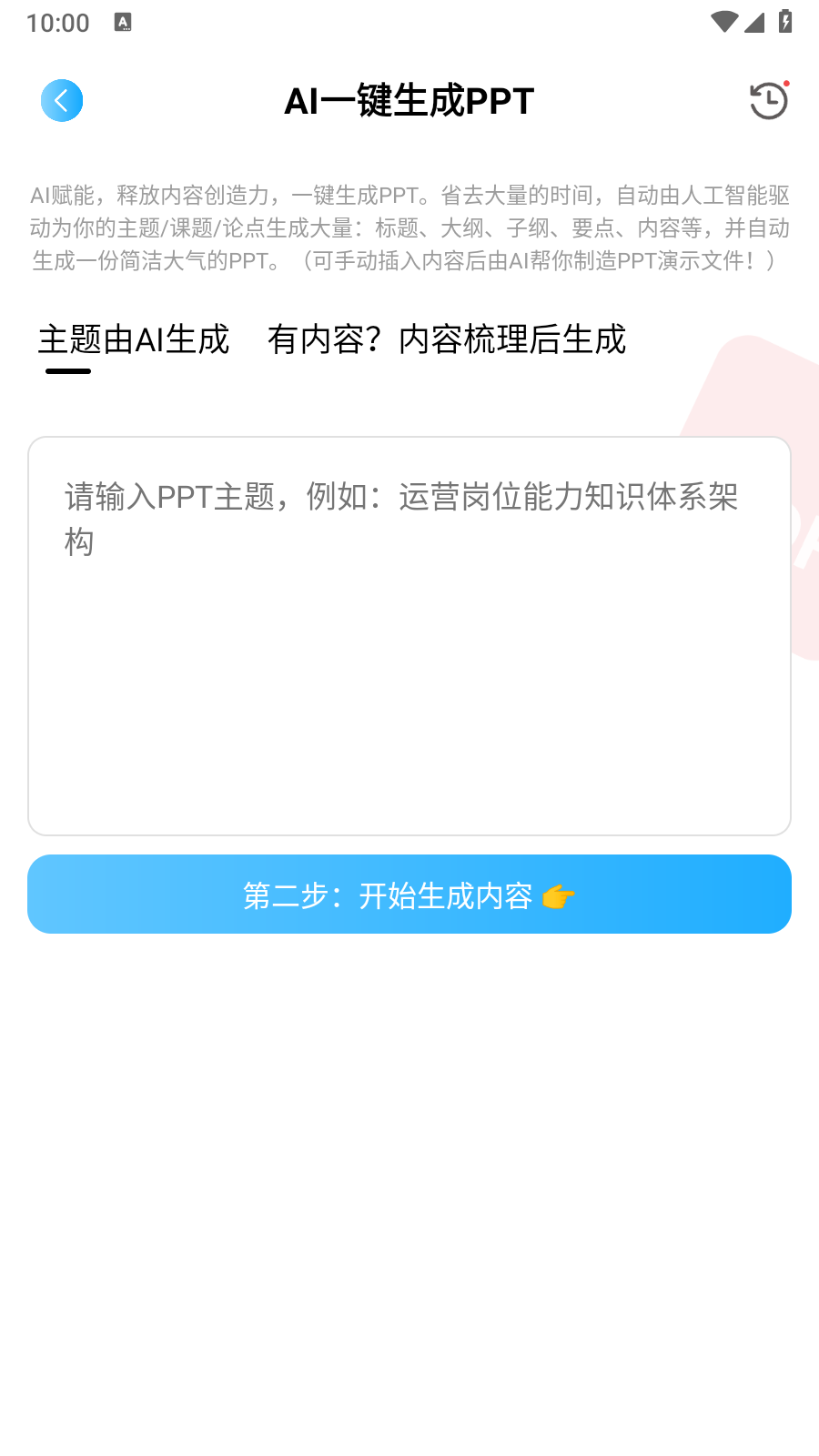Switch to 有内容？内容梳理后生成 tab
This screenshot has width=819, height=1456.
click(446, 340)
